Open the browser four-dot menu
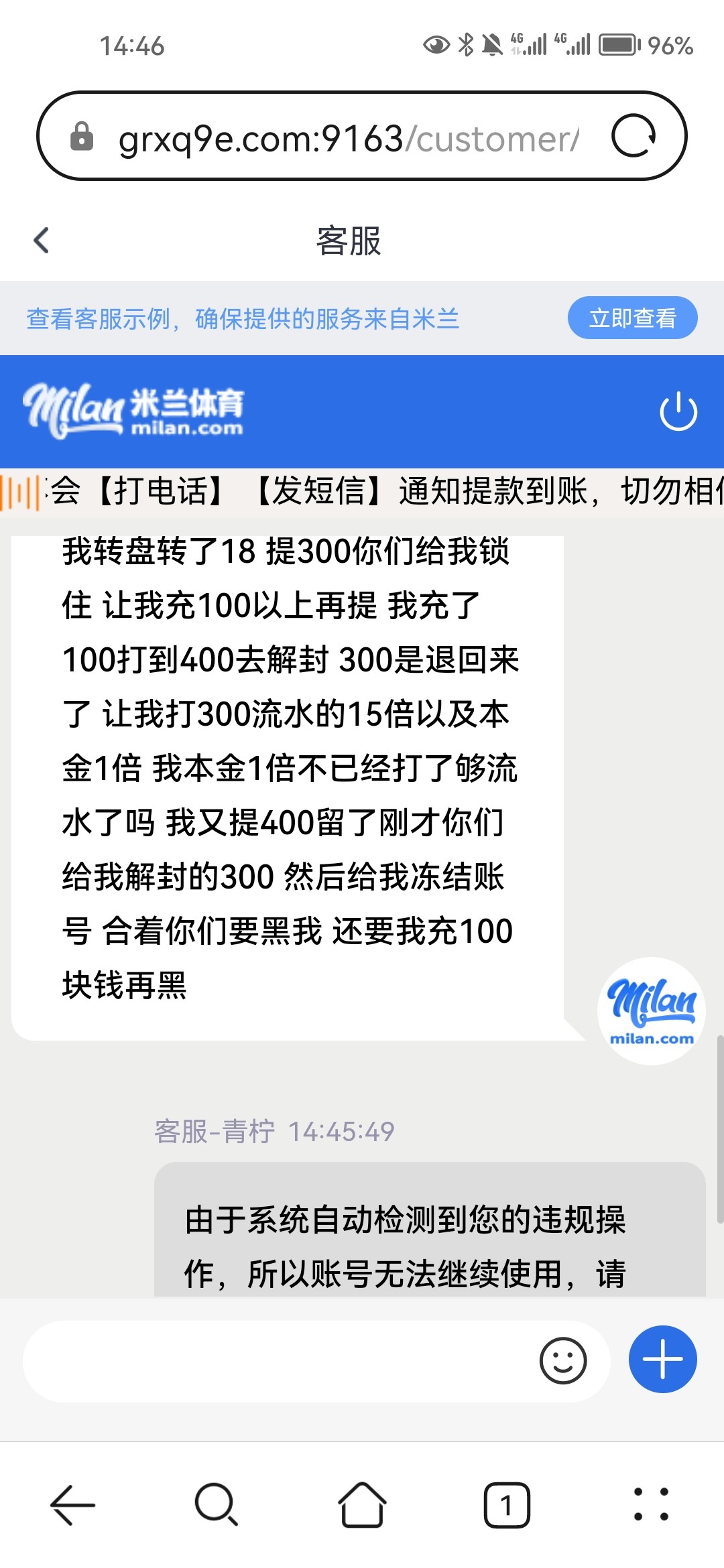The image size is (724, 1568). (x=651, y=1505)
